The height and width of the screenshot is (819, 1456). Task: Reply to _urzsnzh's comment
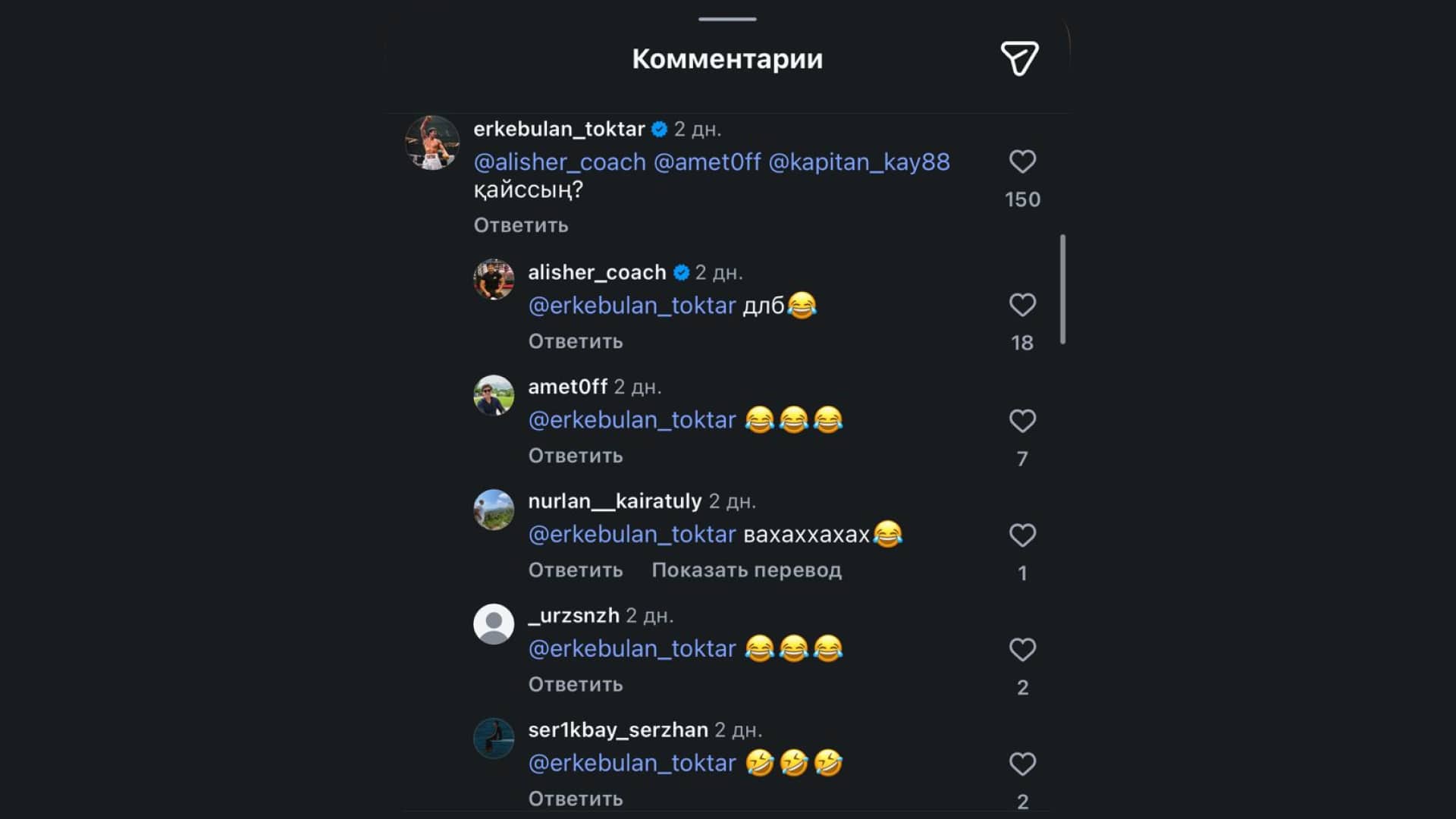[575, 685]
